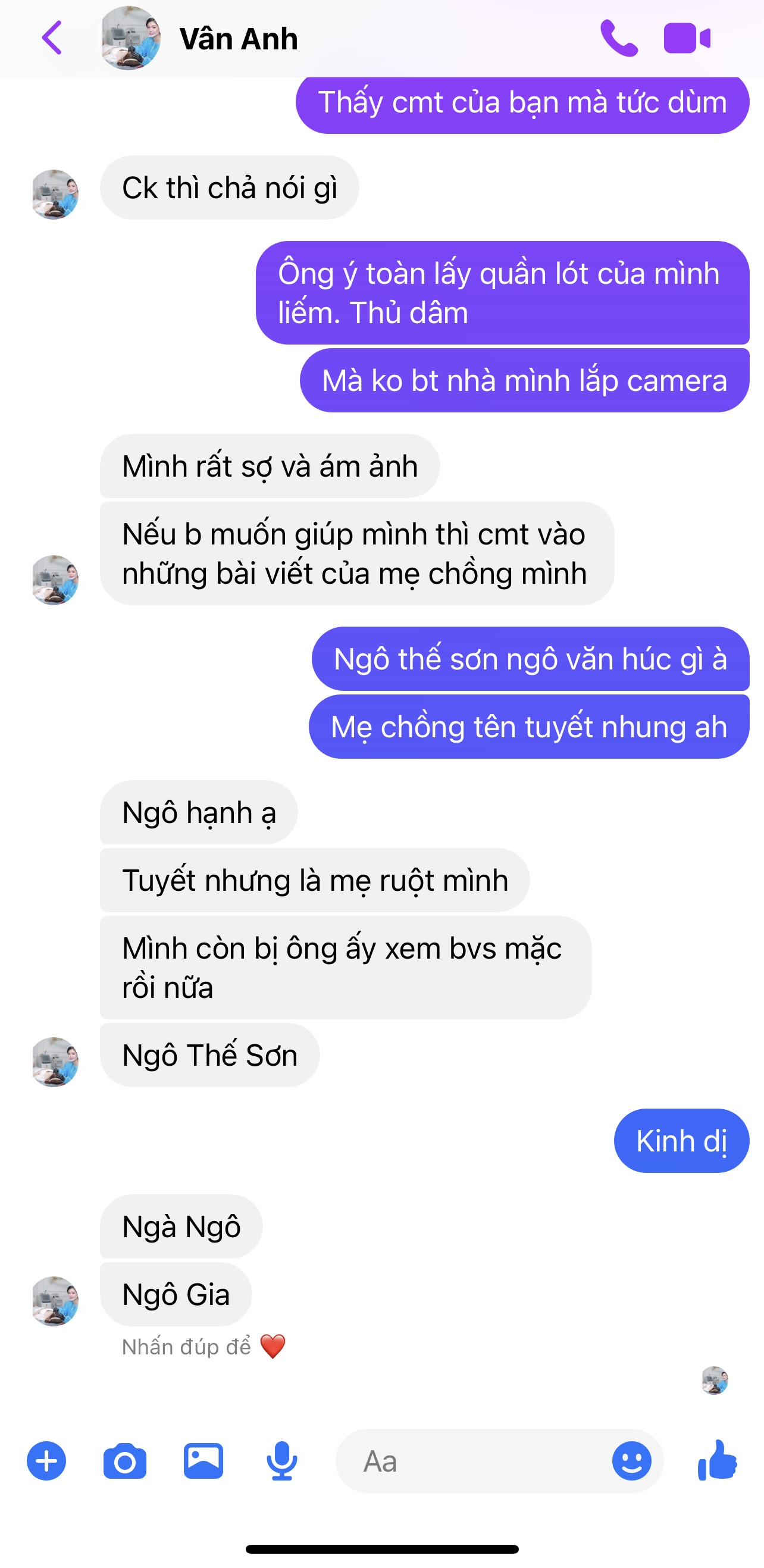Tap the Aa message input field
The height and width of the screenshot is (1568, 764).
click(x=472, y=1460)
